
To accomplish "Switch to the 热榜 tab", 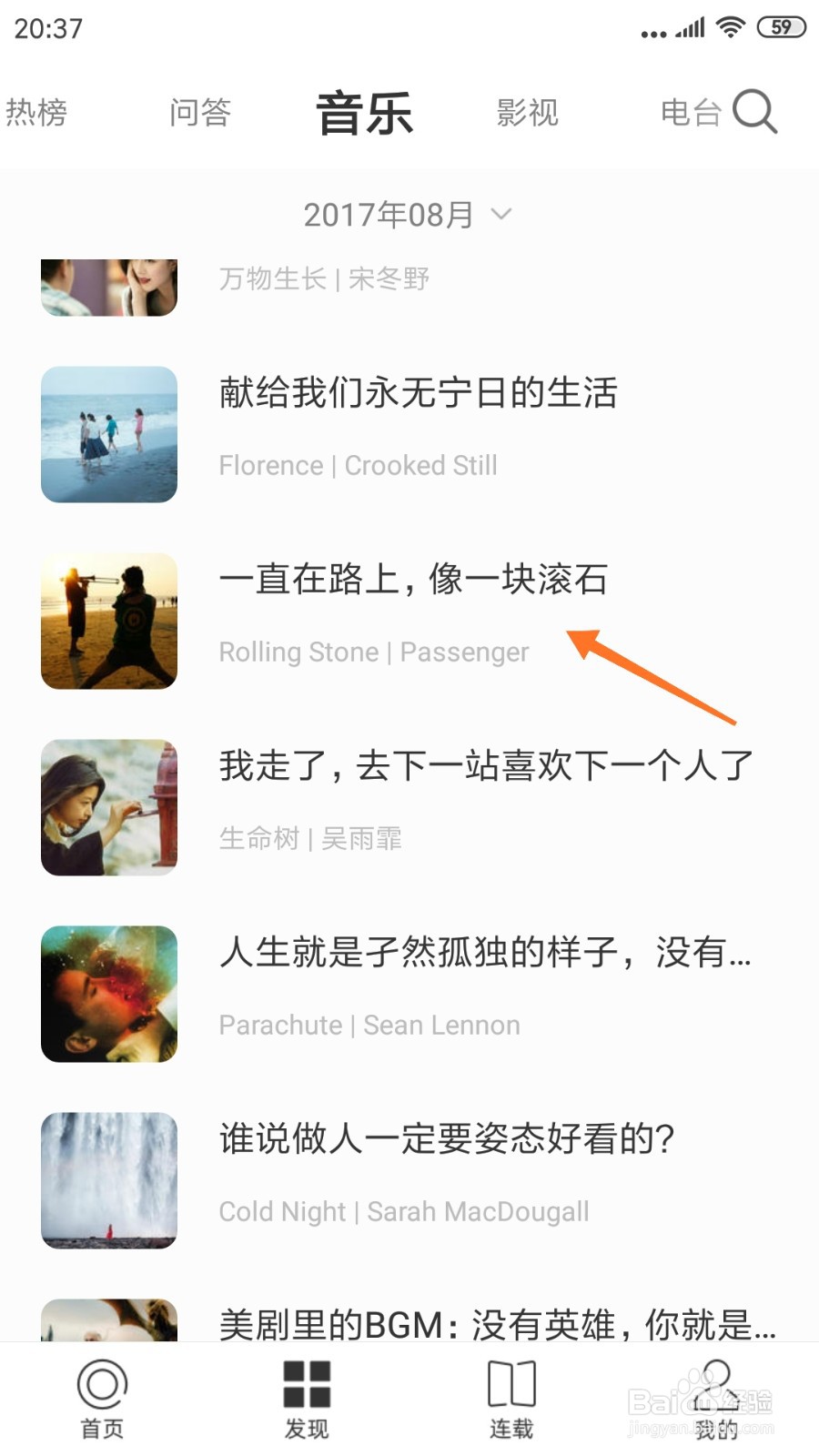I will (36, 113).
